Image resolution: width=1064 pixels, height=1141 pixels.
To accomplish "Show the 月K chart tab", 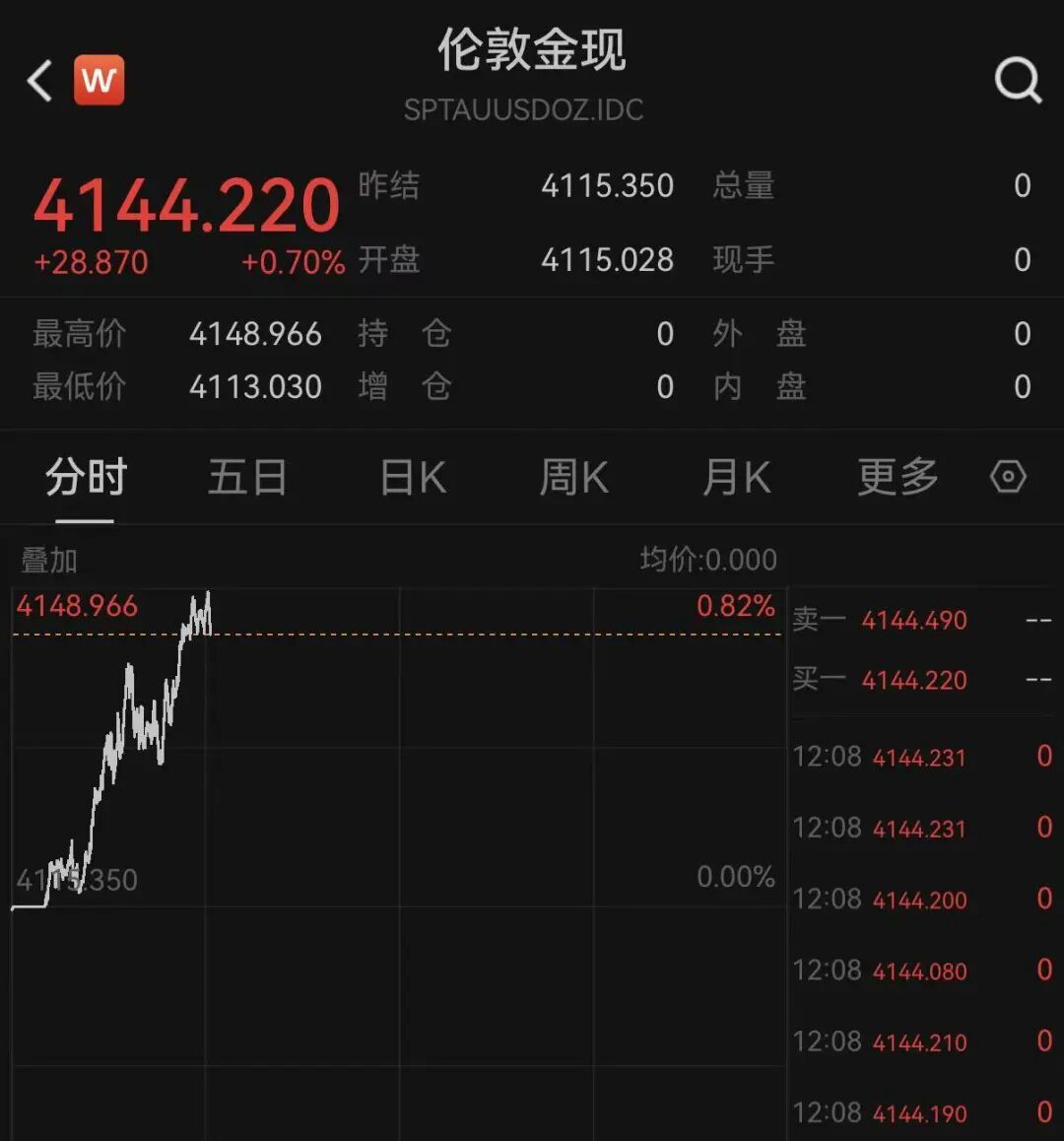I will click(736, 478).
